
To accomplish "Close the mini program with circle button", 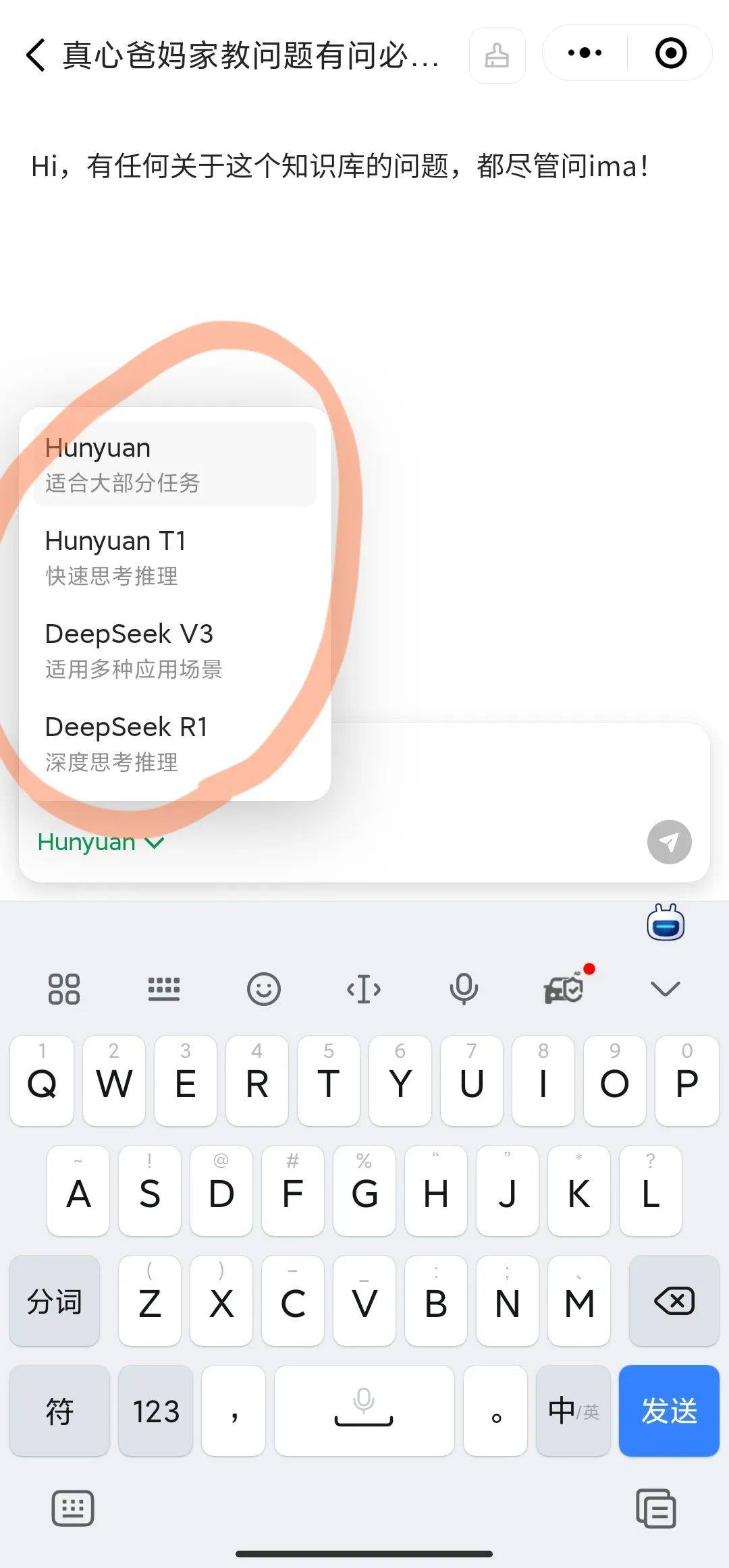I will 671,53.
